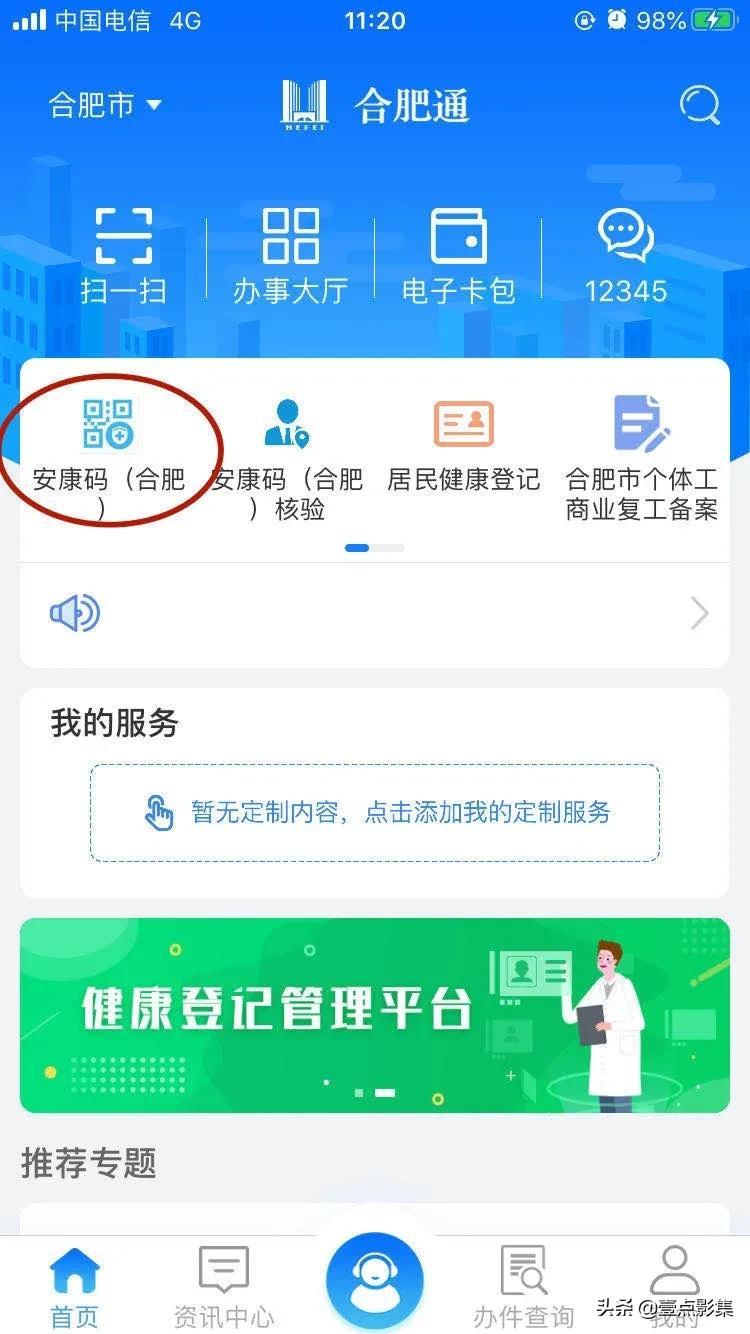
Task: Open the customer service headset button
Action: pos(375,1280)
